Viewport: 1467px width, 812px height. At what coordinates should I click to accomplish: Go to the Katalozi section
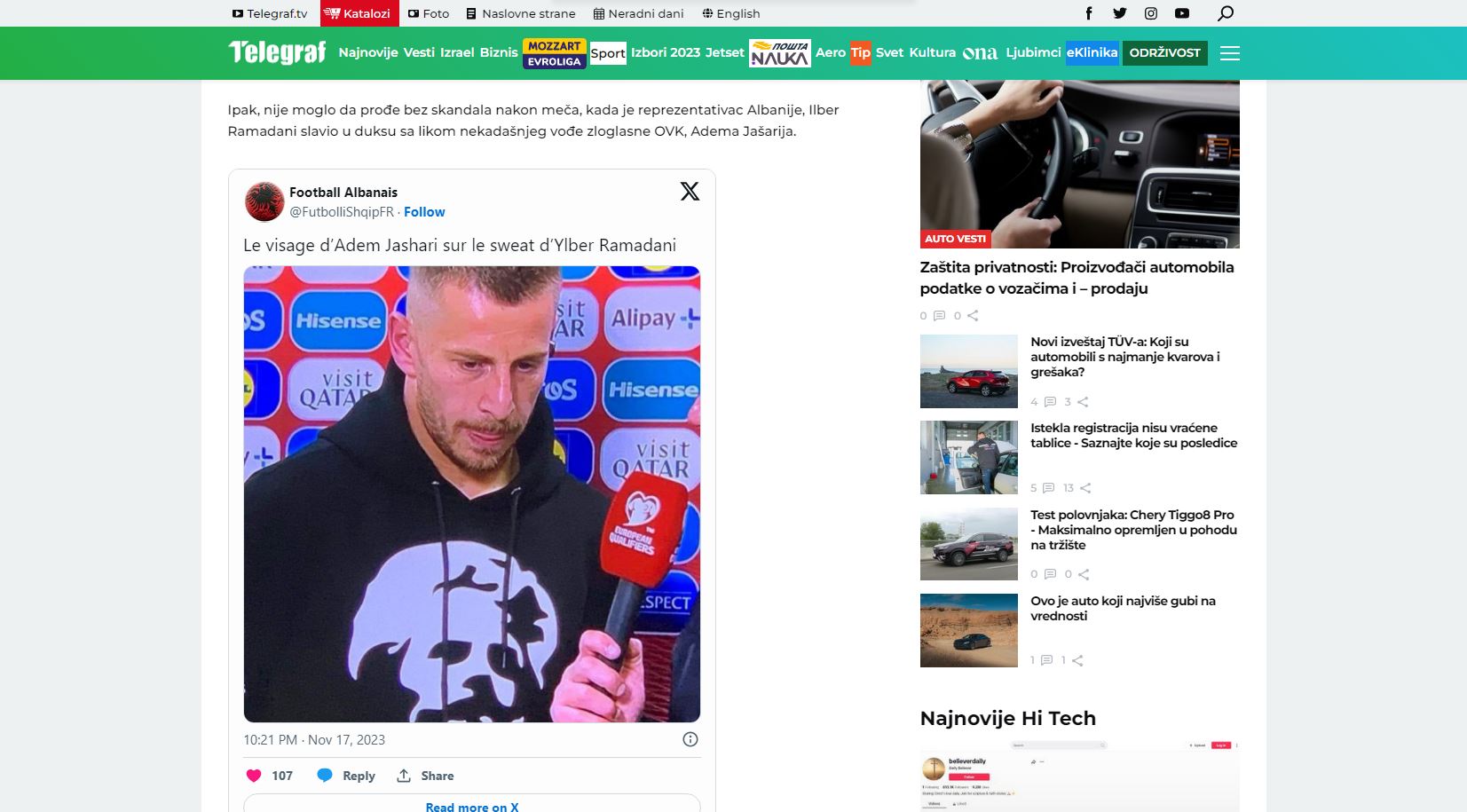[x=357, y=13]
